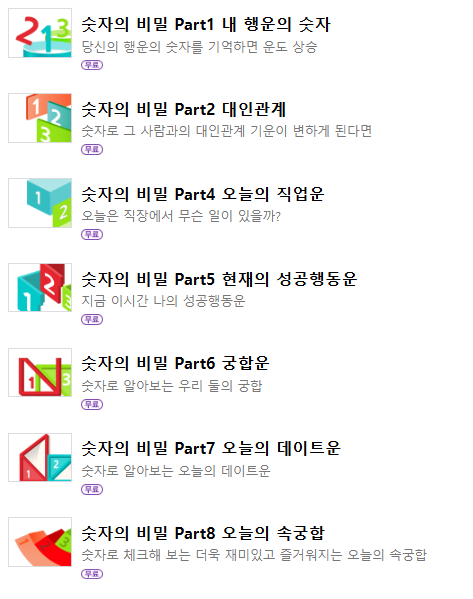Open 숫자의 비밀 Part7 오늘의 데이트운
Image resolution: width=473 pixels, height=599 pixels.
[x=211, y=448]
